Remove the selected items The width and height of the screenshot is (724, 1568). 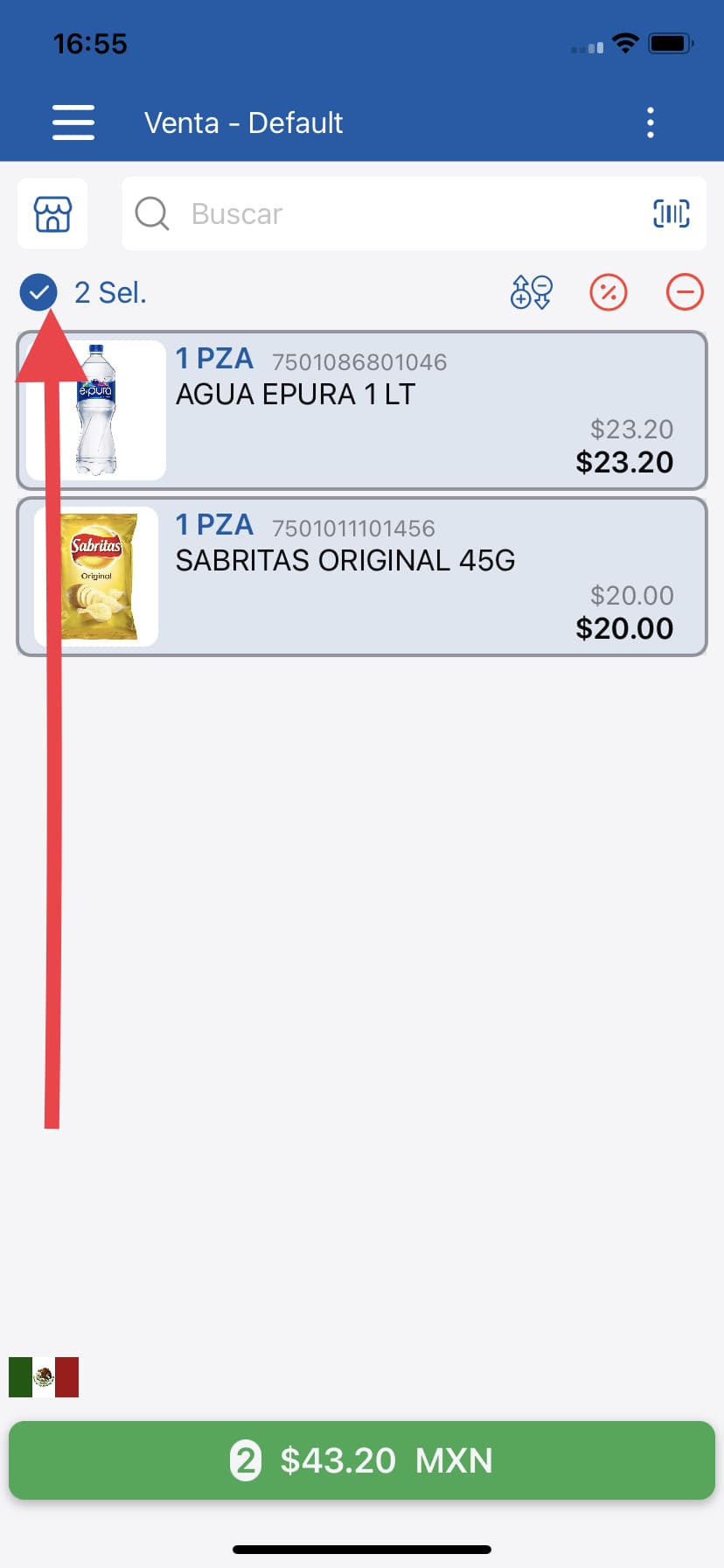pos(685,292)
